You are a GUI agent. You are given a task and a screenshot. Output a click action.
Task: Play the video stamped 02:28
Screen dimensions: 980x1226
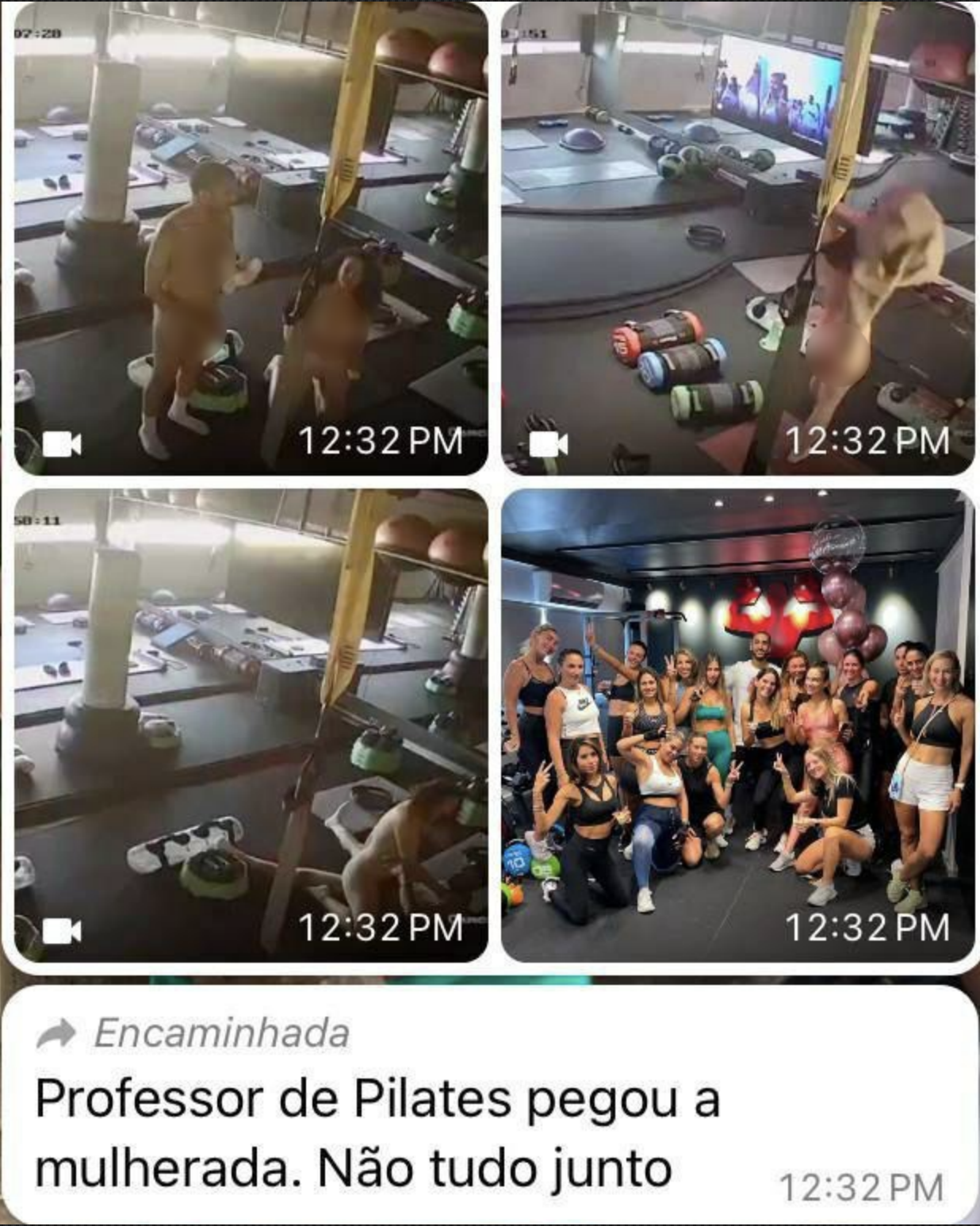[251, 238]
